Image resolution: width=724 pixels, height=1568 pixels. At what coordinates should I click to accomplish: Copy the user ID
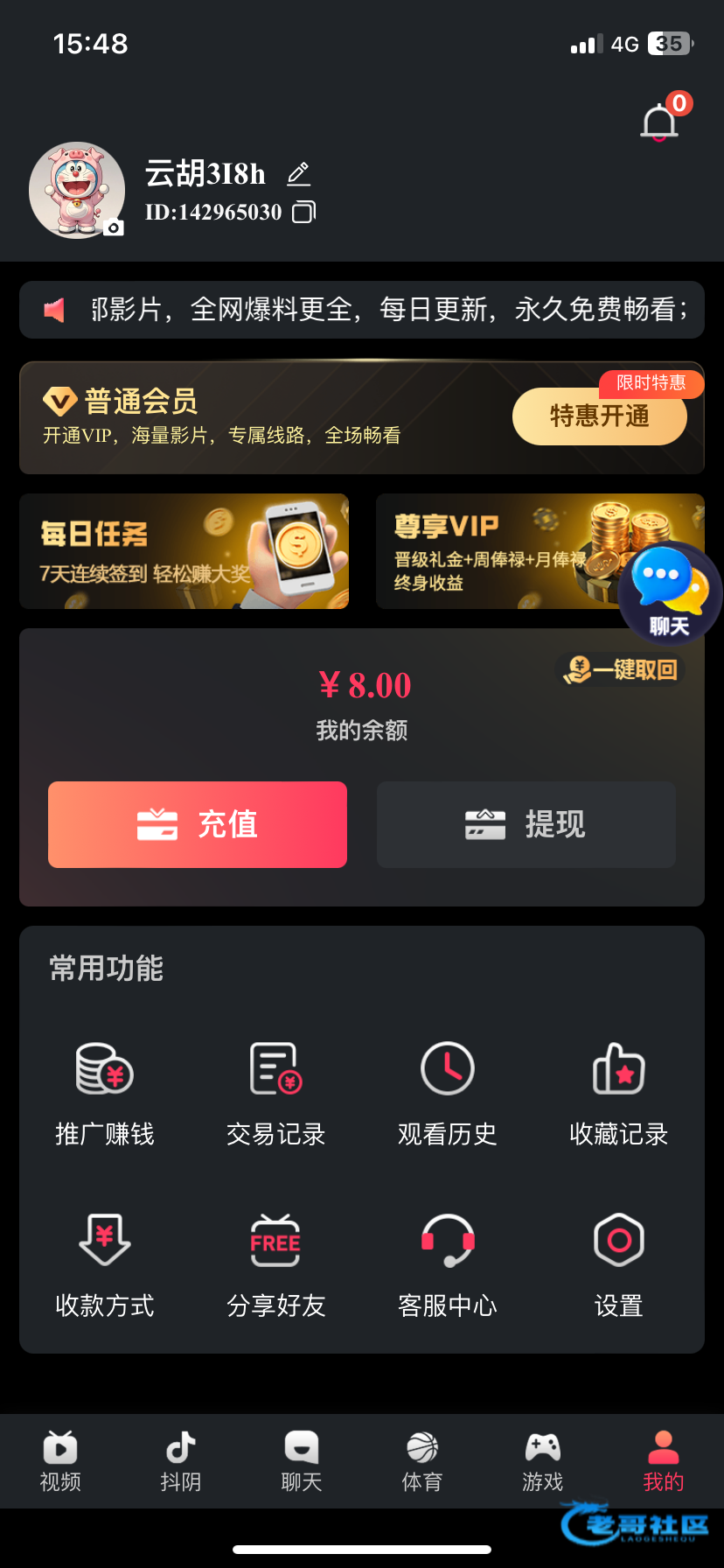(x=303, y=212)
